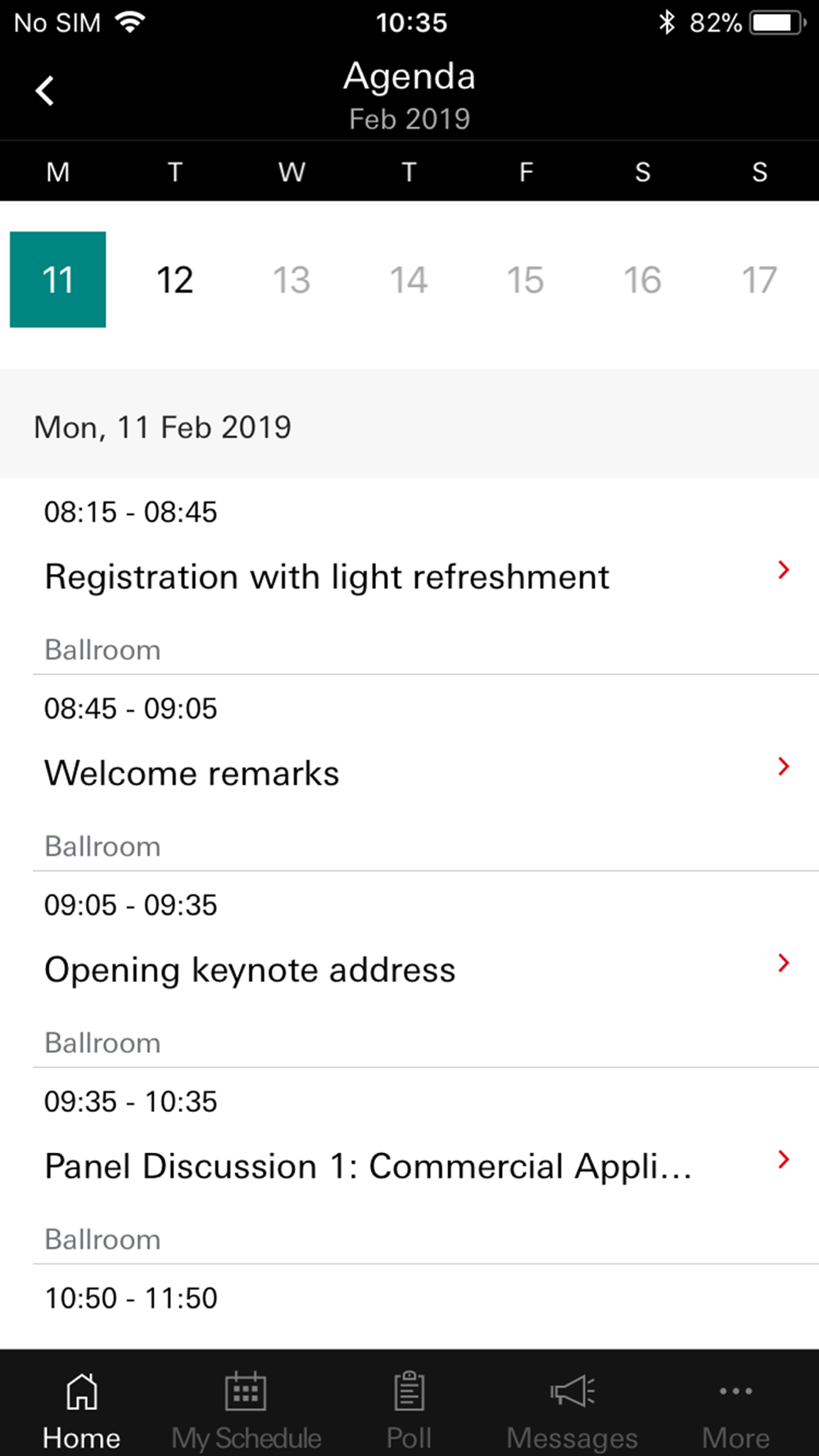This screenshot has width=819, height=1456.
Task: Go to the Messages tab
Action: click(572, 1410)
